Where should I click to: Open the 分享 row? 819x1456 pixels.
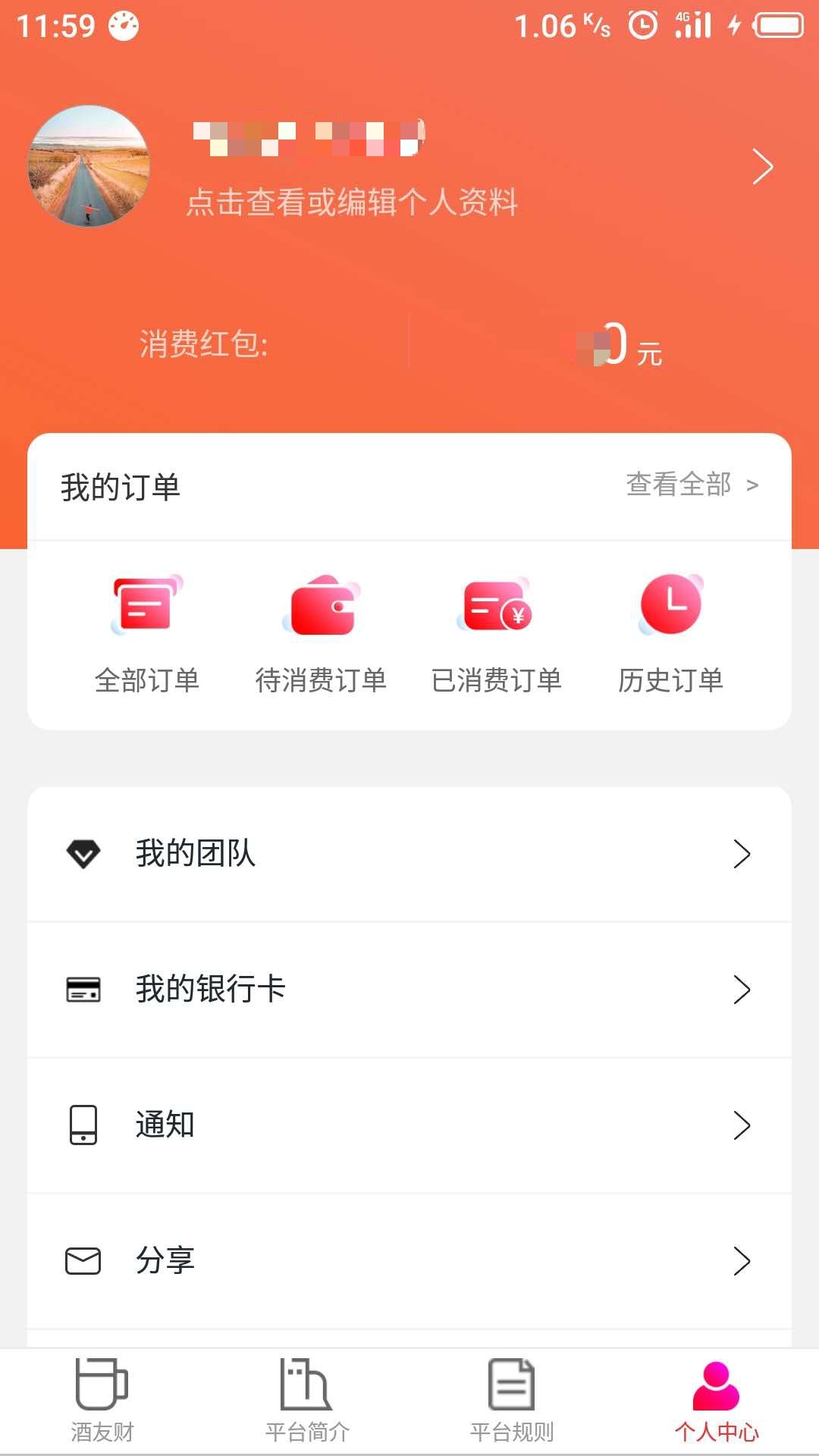pyautogui.click(x=409, y=1260)
